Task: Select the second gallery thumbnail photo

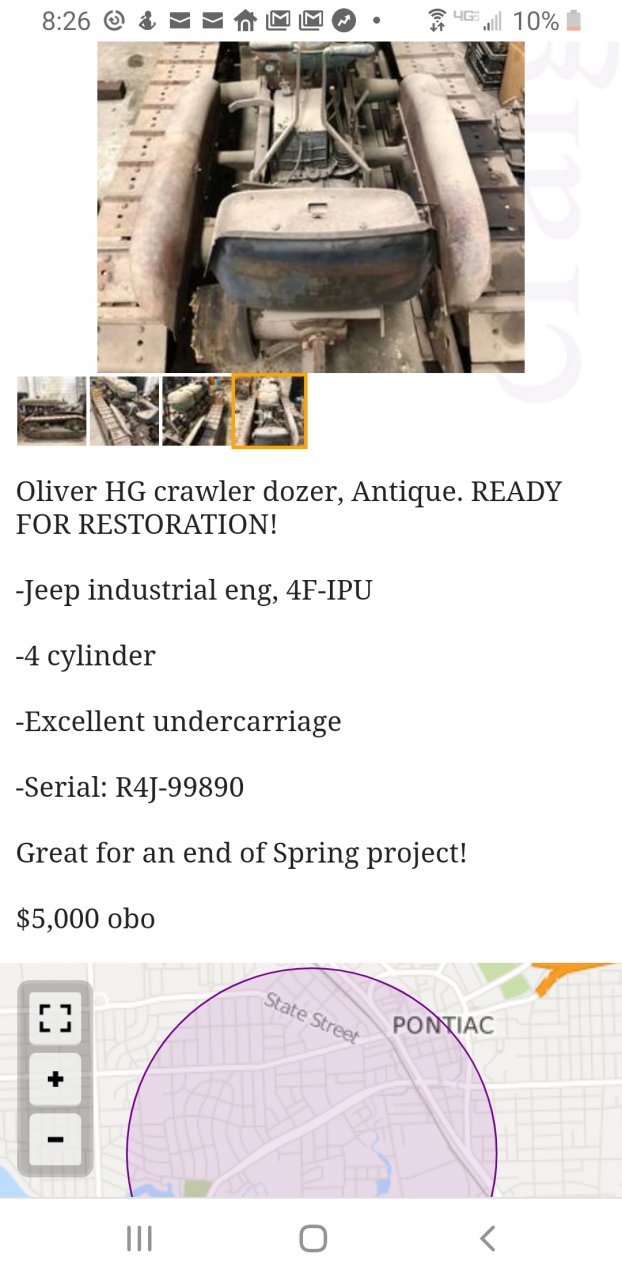Action: (124, 411)
